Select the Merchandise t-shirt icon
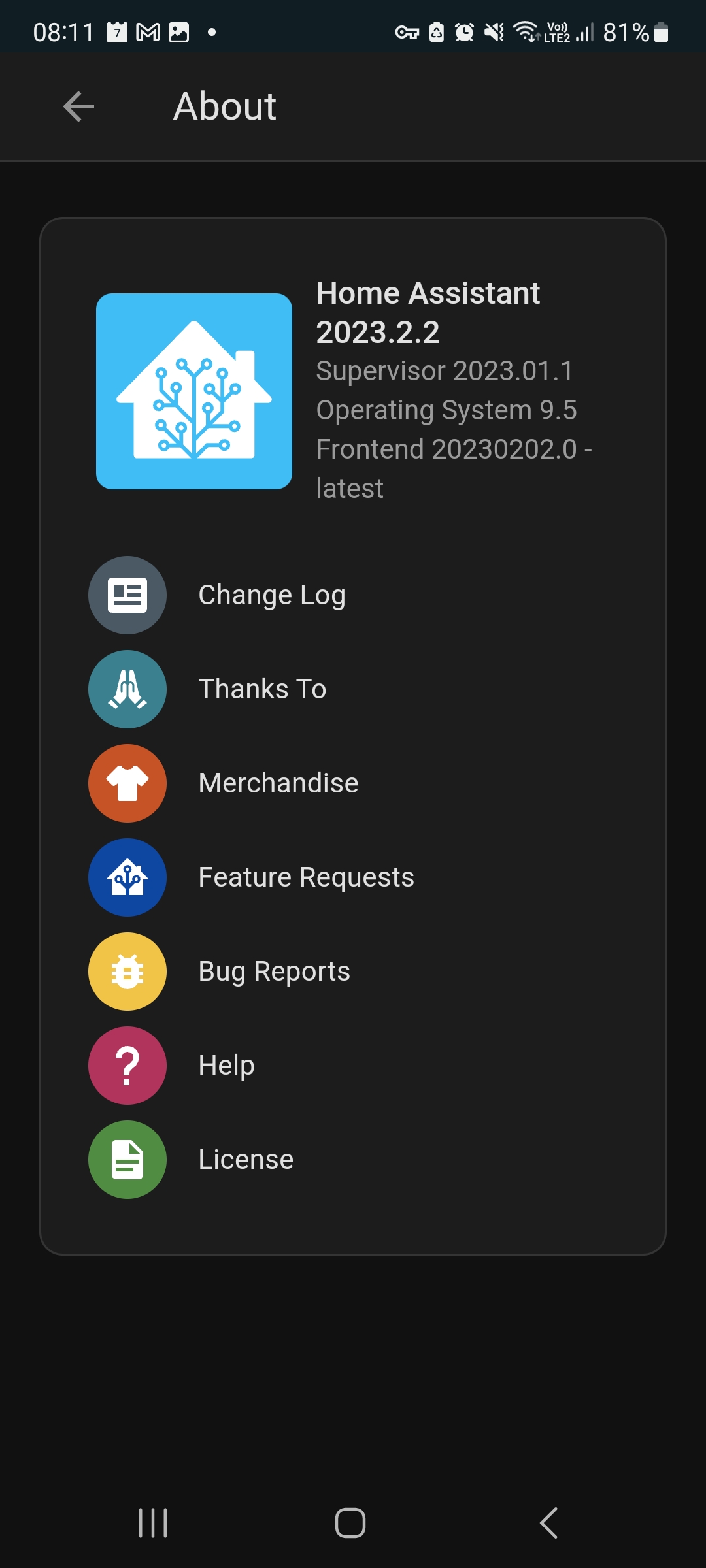Screen dimensions: 706x1568 tap(127, 783)
